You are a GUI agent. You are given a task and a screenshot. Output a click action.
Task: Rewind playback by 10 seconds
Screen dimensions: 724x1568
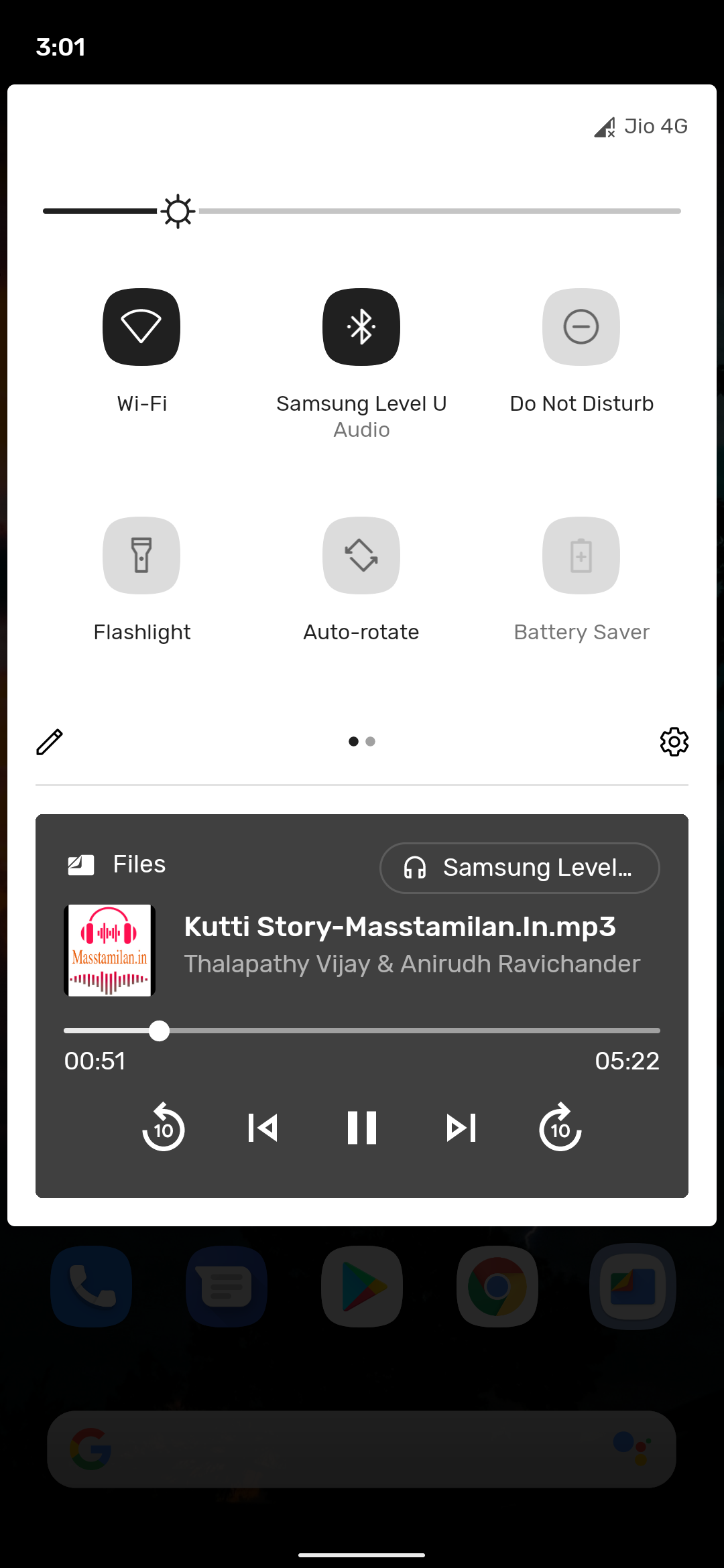coord(164,1128)
